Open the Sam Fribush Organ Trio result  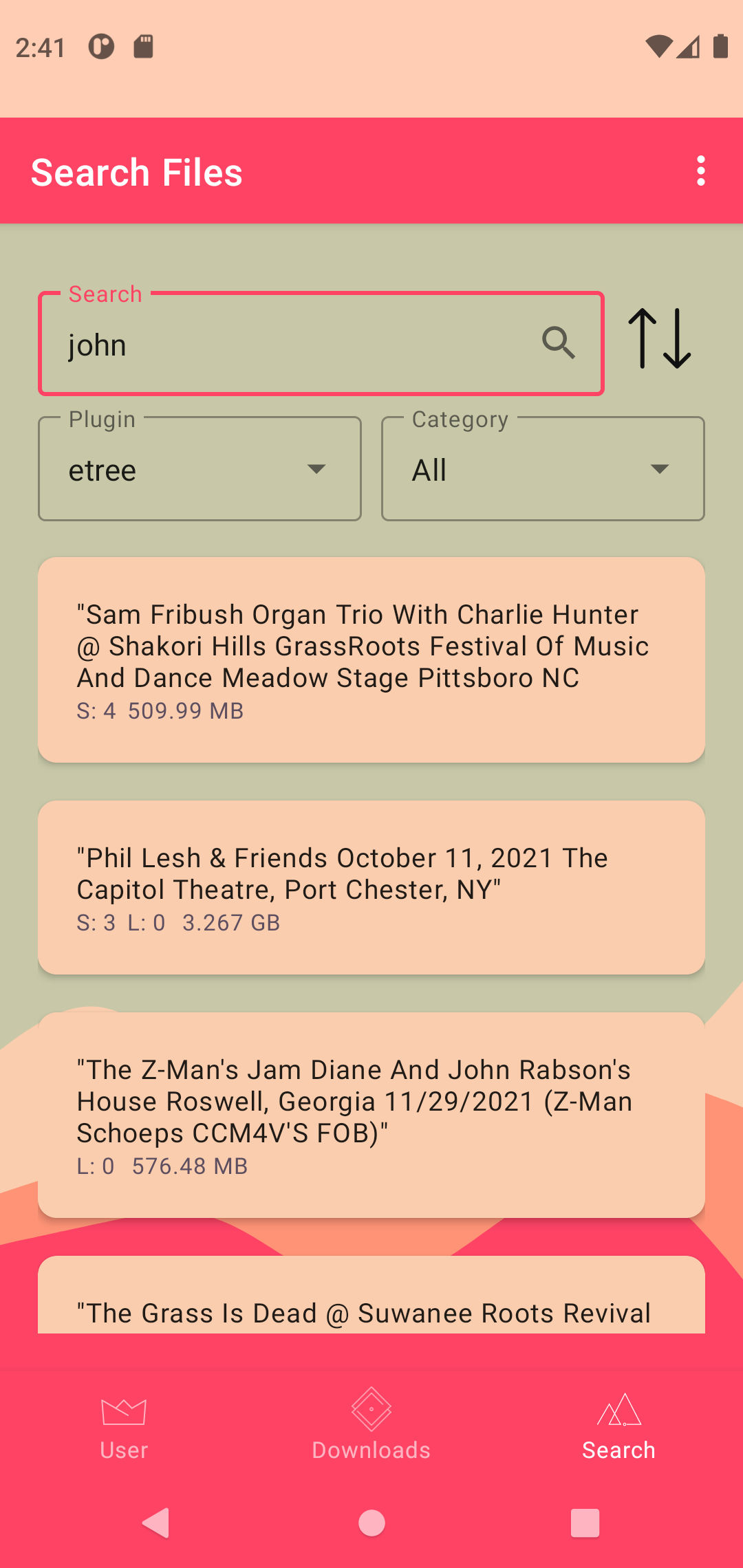tap(371, 660)
